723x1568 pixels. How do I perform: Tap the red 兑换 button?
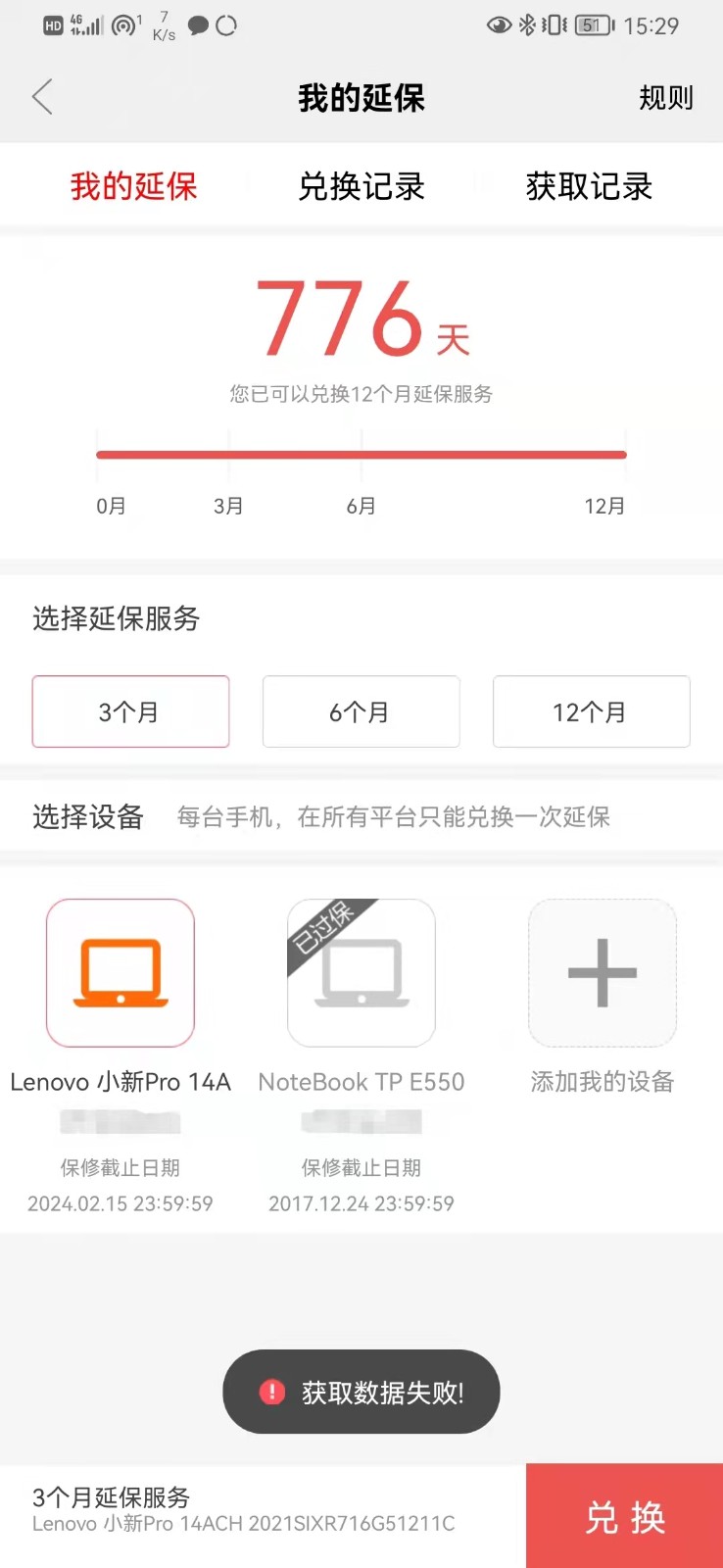click(624, 1516)
